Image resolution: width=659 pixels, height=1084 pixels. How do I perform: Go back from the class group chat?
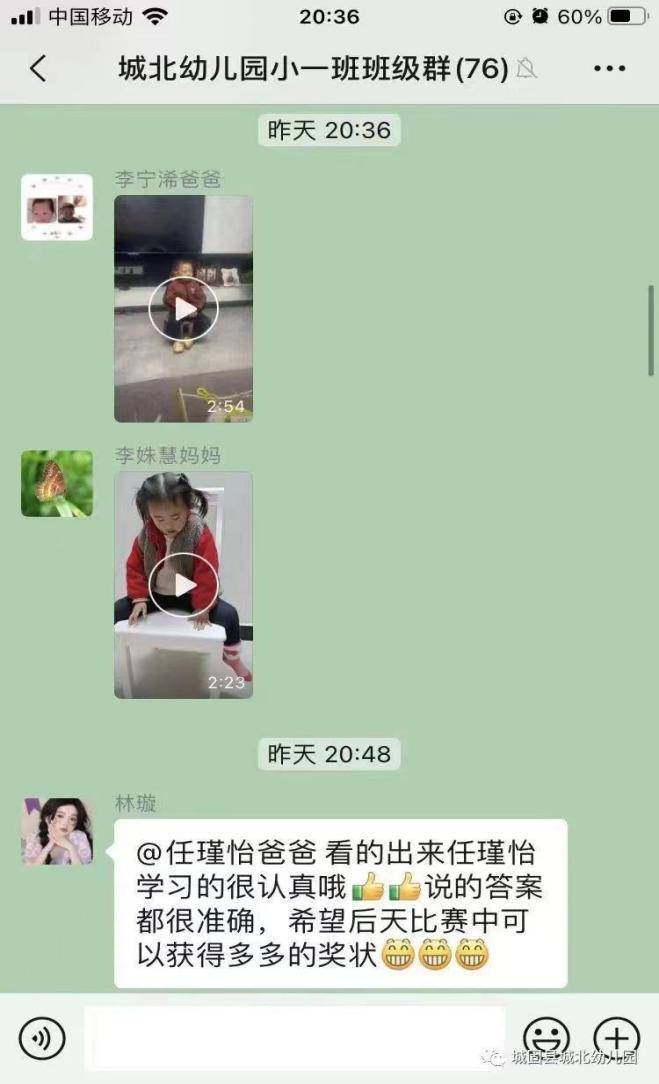39,68
